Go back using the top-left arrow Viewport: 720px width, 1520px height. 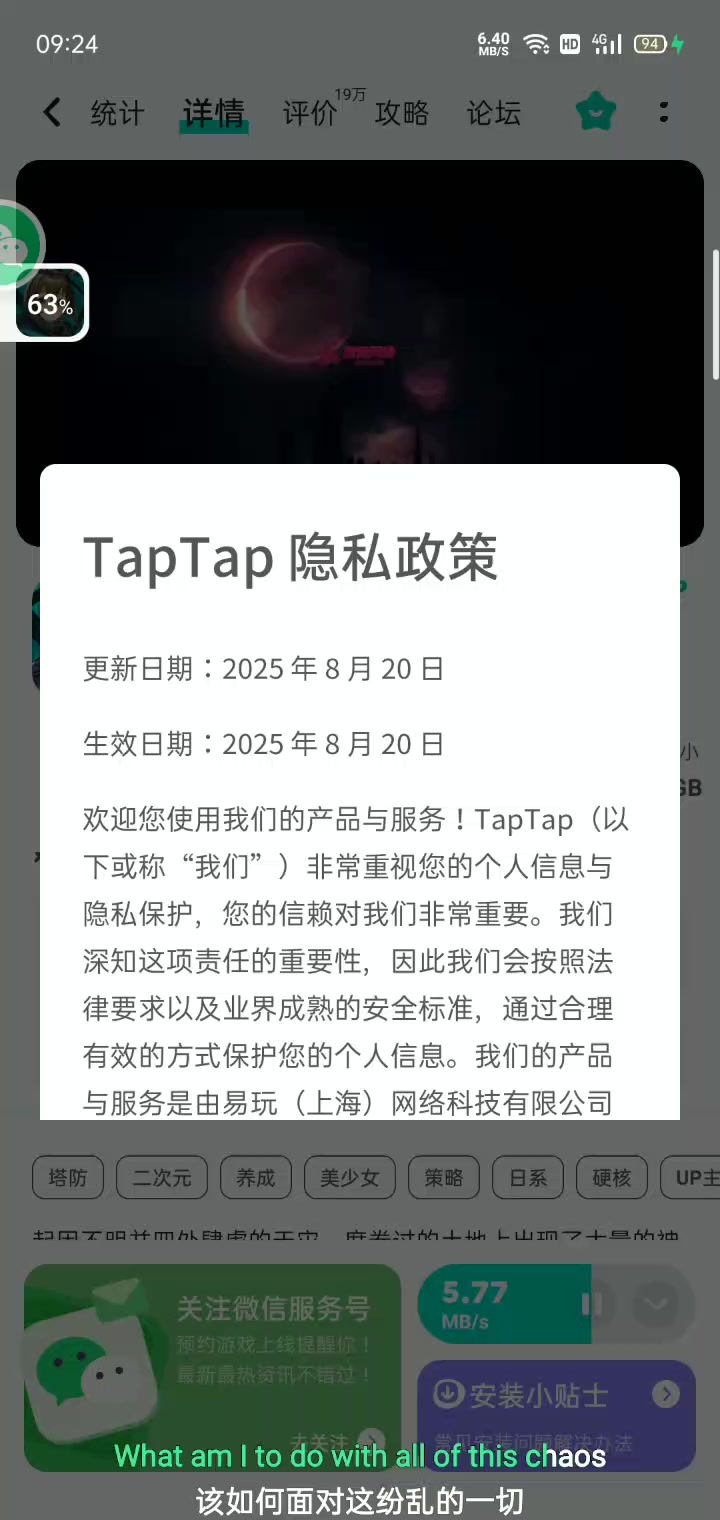[53, 113]
